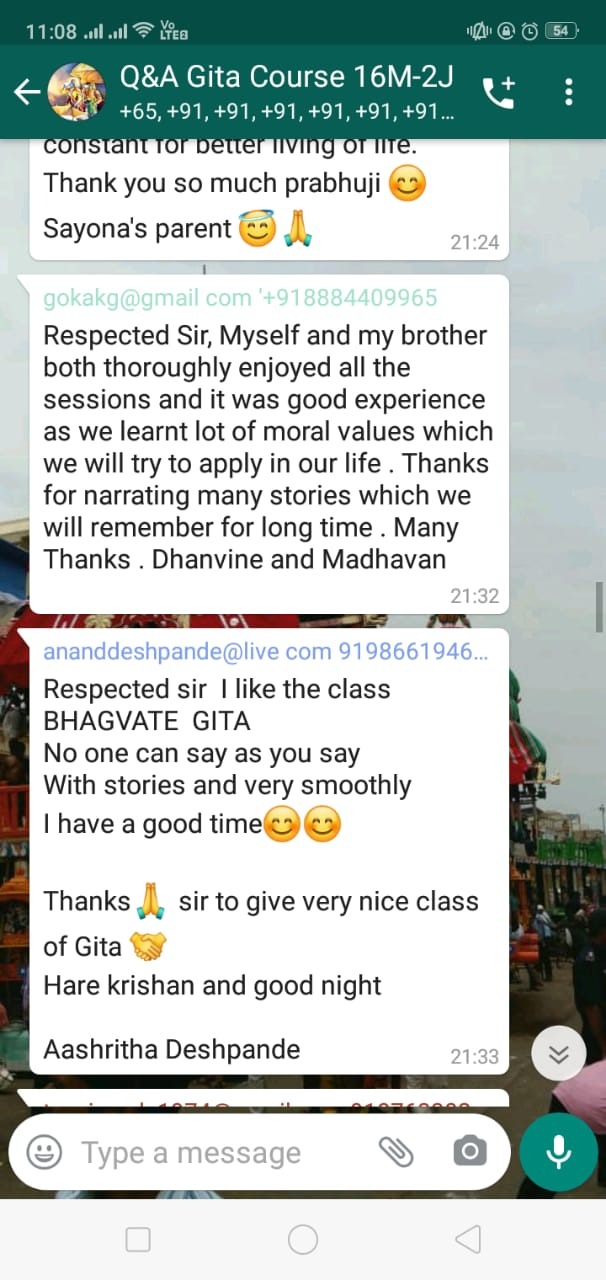The height and width of the screenshot is (1280, 606).
Task: Jump to the latest messages
Action: tap(558, 1053)
